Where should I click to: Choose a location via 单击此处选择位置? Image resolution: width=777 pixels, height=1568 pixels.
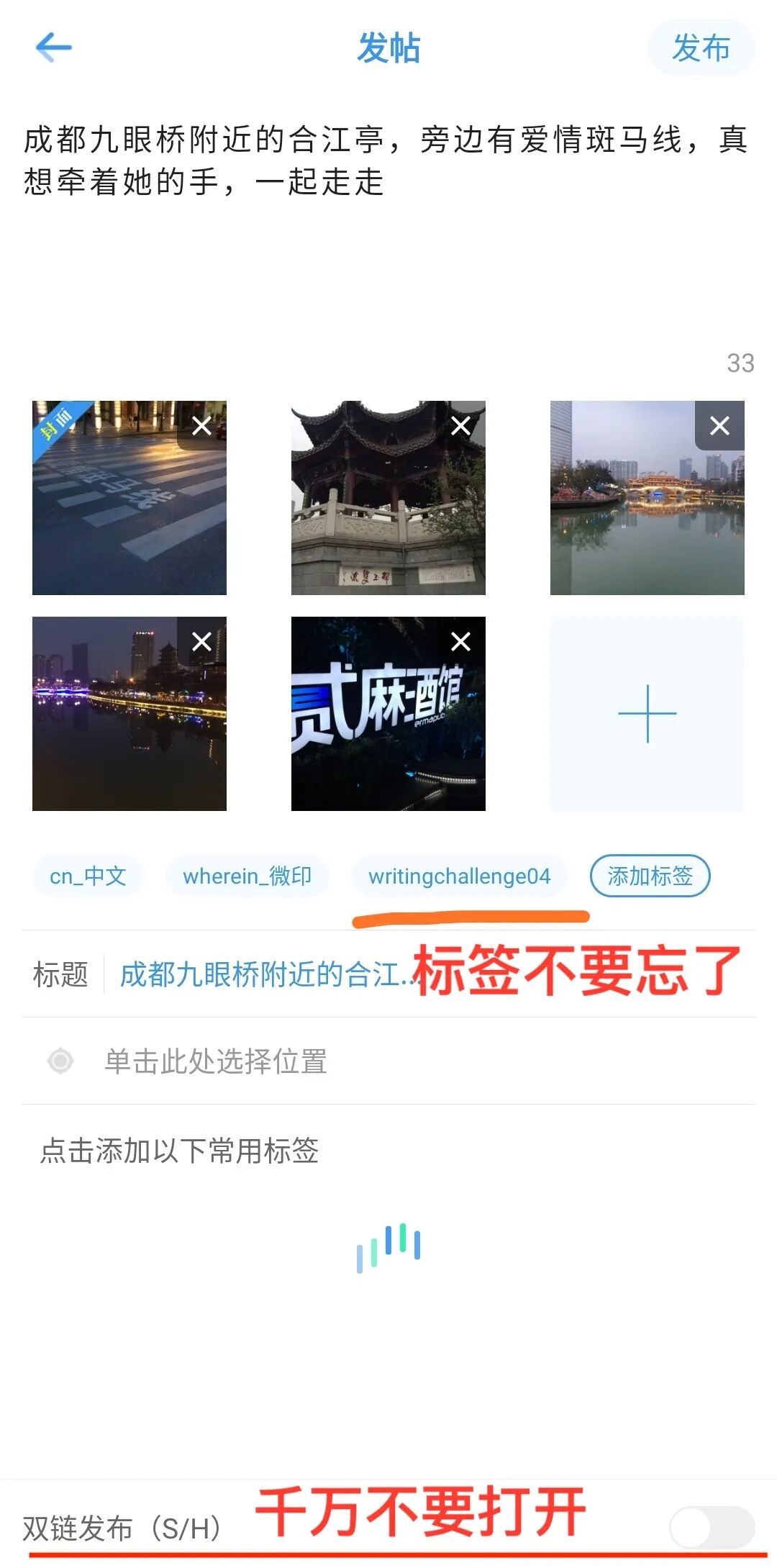216,1061
